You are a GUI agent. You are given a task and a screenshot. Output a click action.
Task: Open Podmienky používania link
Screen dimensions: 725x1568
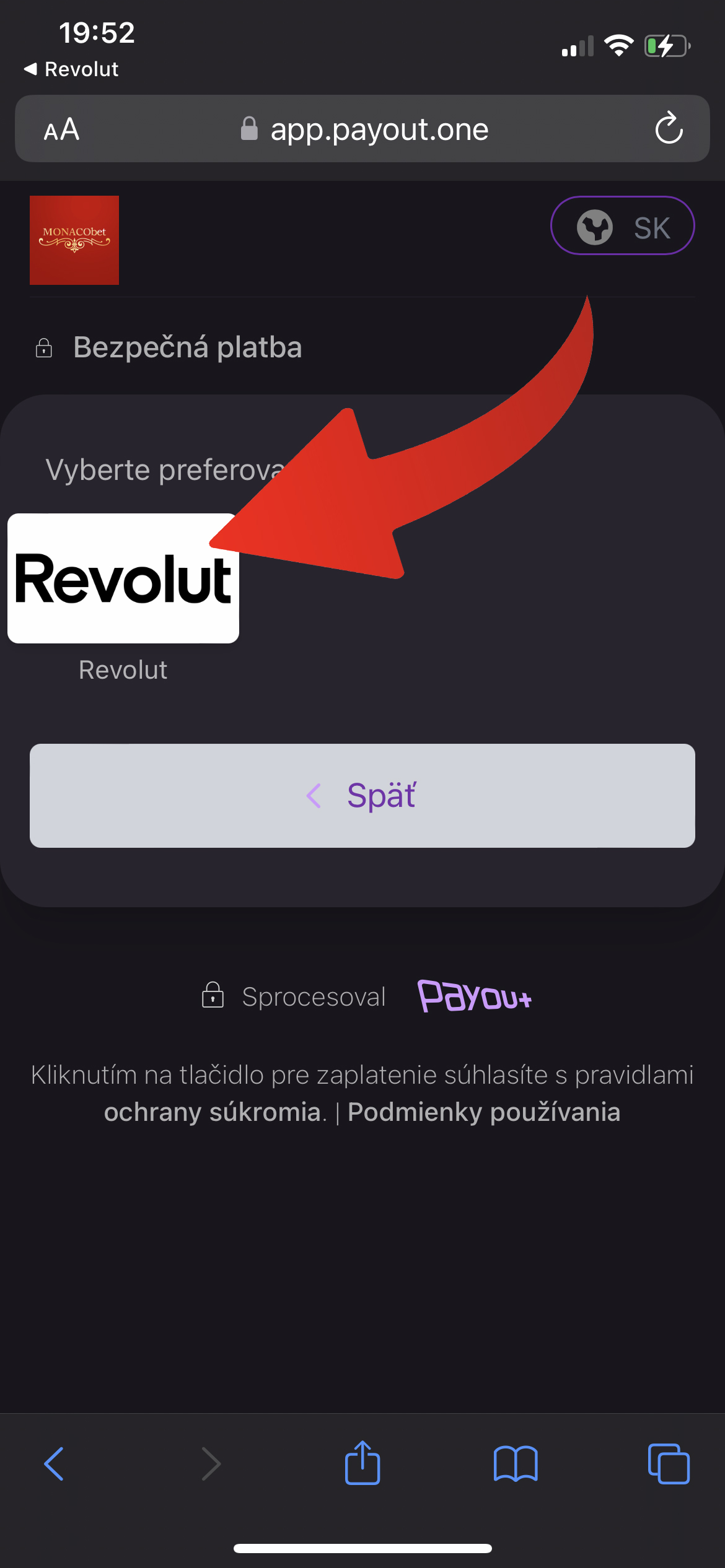pos(484,1112)
